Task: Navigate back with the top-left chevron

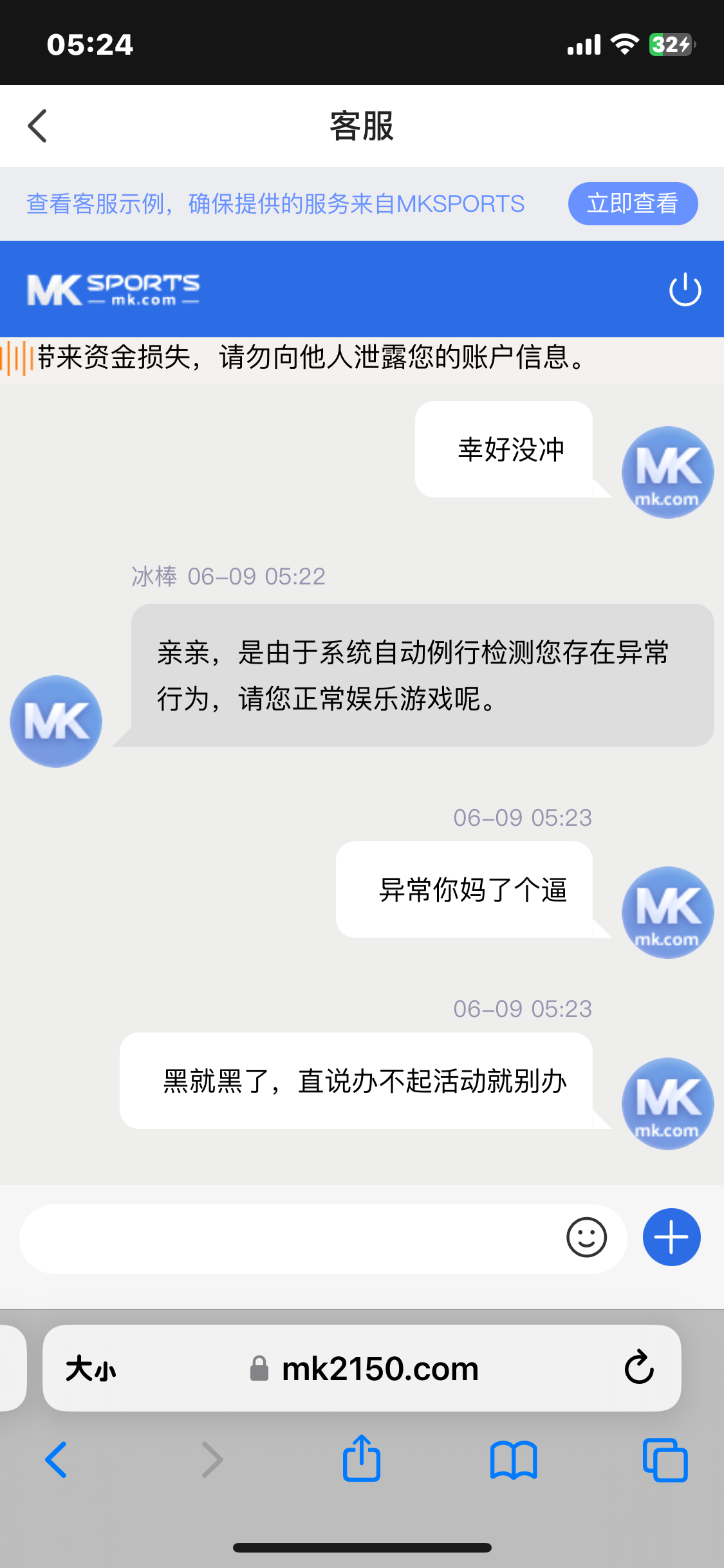Action: coord(37,126)
